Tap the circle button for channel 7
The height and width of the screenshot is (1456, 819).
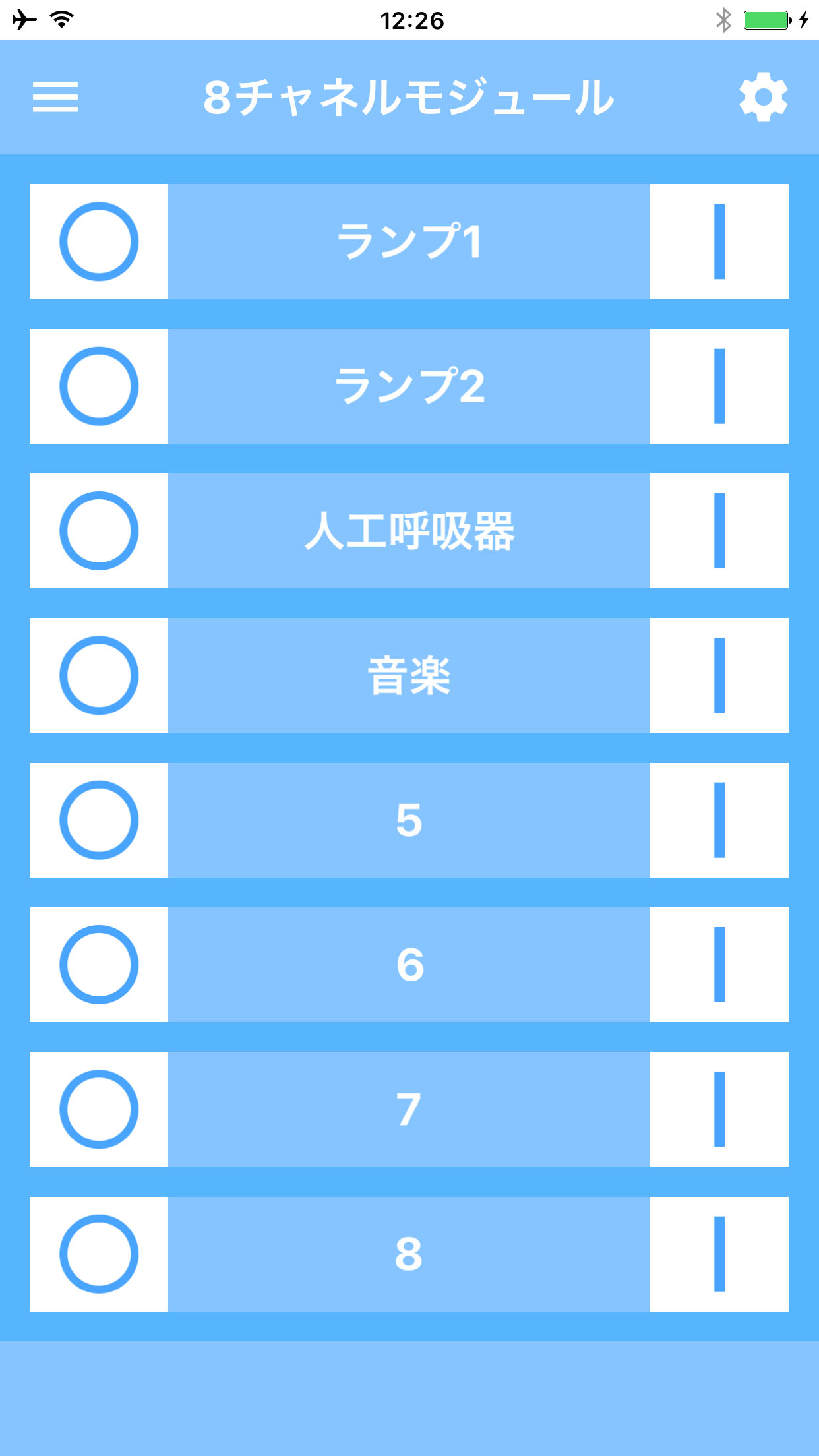(99, 1109)
